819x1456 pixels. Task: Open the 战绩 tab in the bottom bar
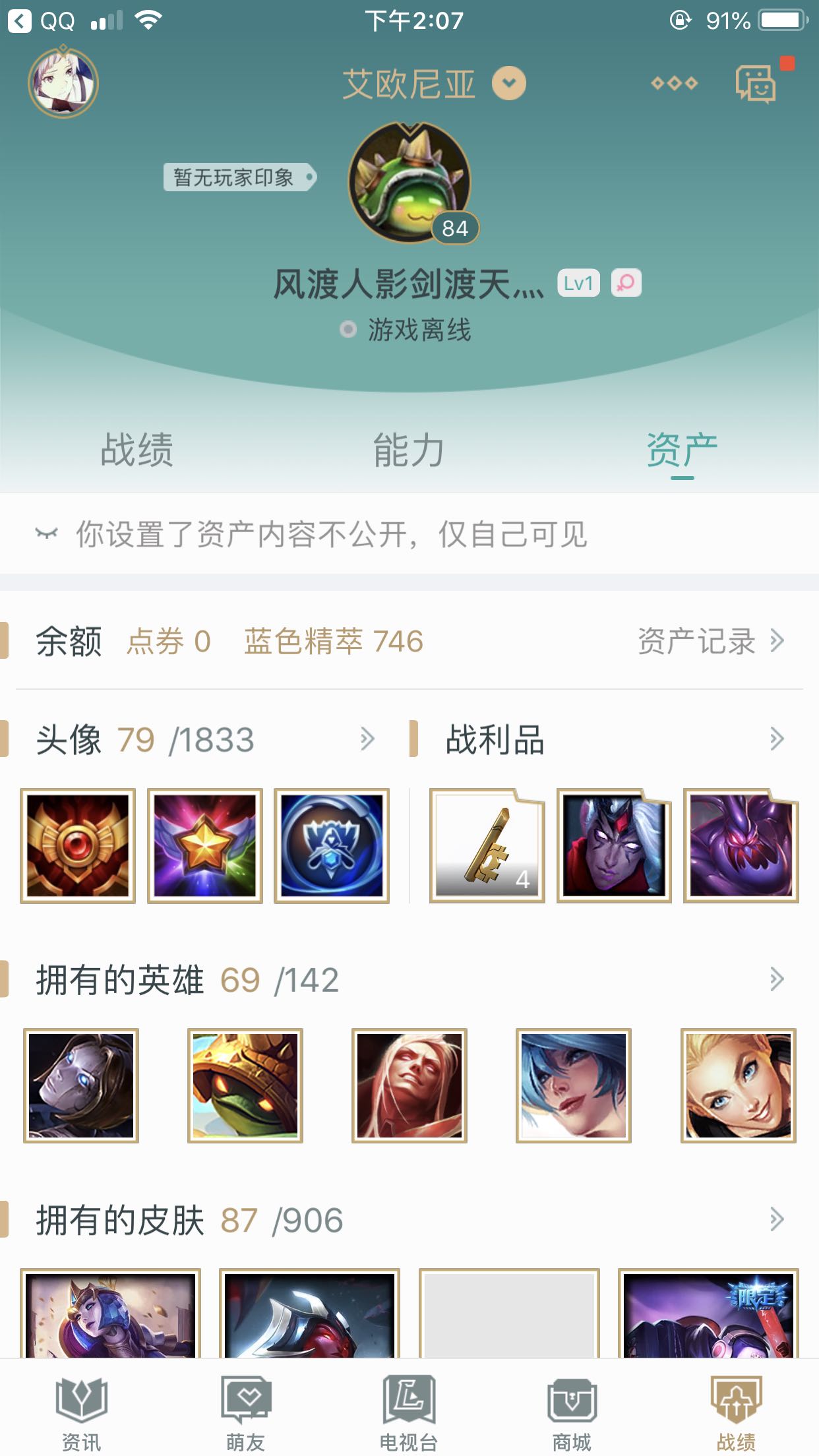736,1409
